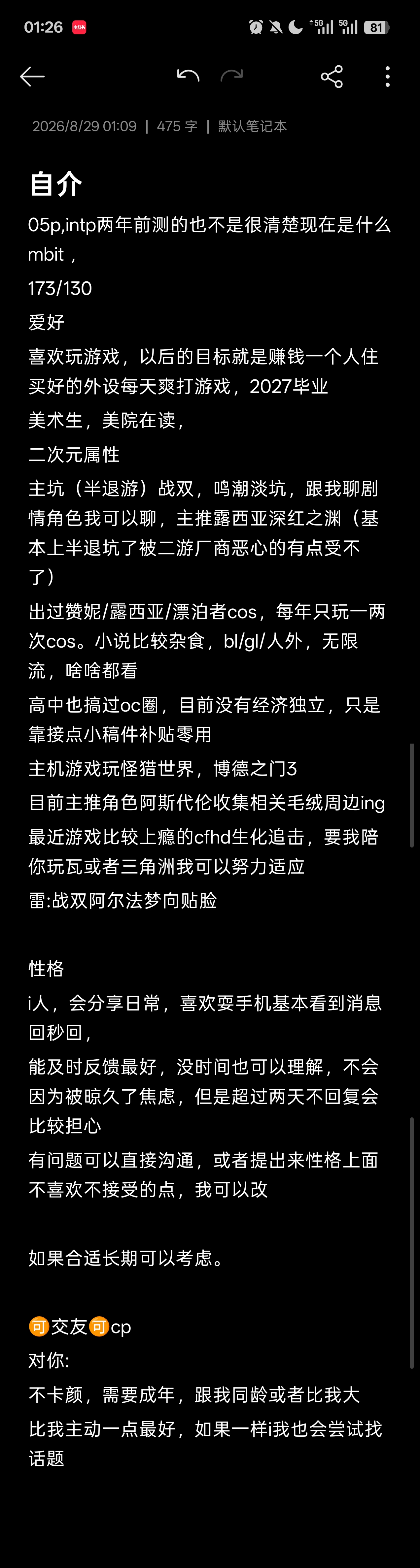Go back using the arrow icon
The height and width of the screenshot is (1568, 420).
click(32, 76)
